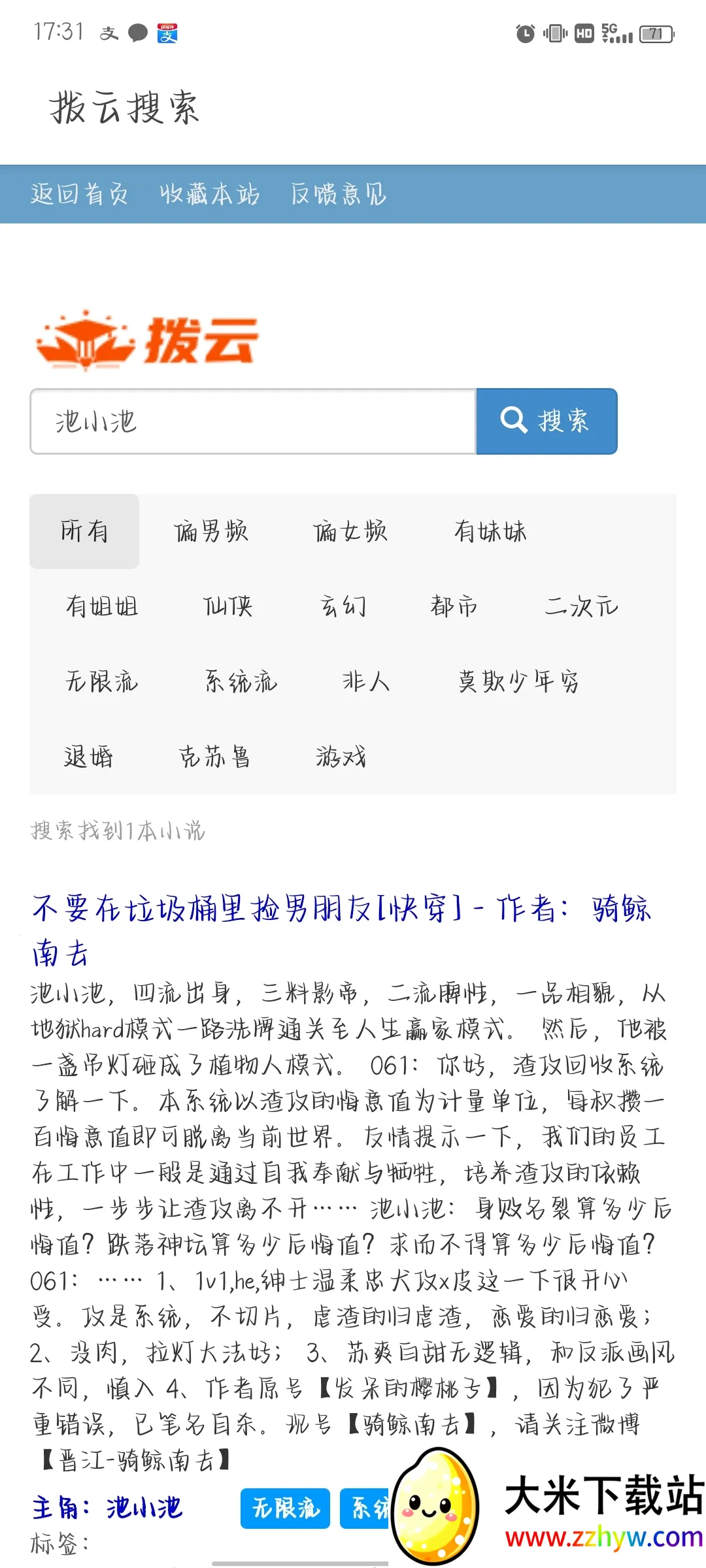Choose the 有姐姐 filter

point(103,606)
